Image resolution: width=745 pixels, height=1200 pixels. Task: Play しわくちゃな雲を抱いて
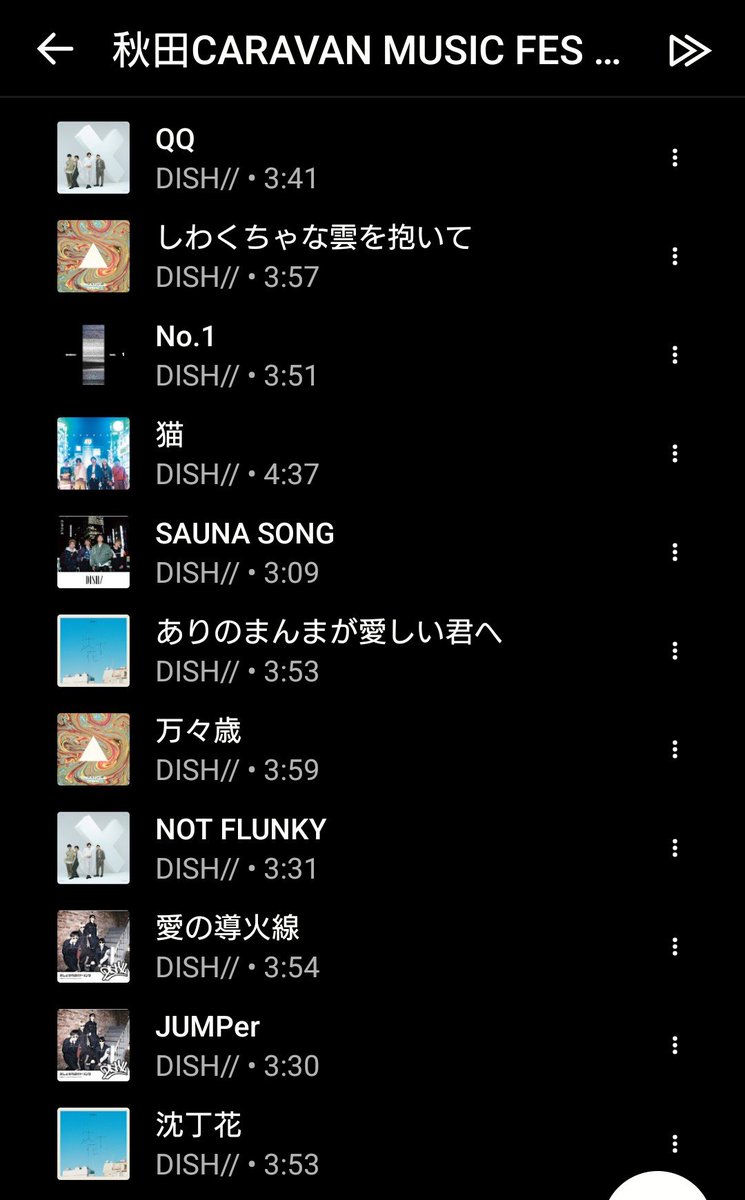(372, 256)
